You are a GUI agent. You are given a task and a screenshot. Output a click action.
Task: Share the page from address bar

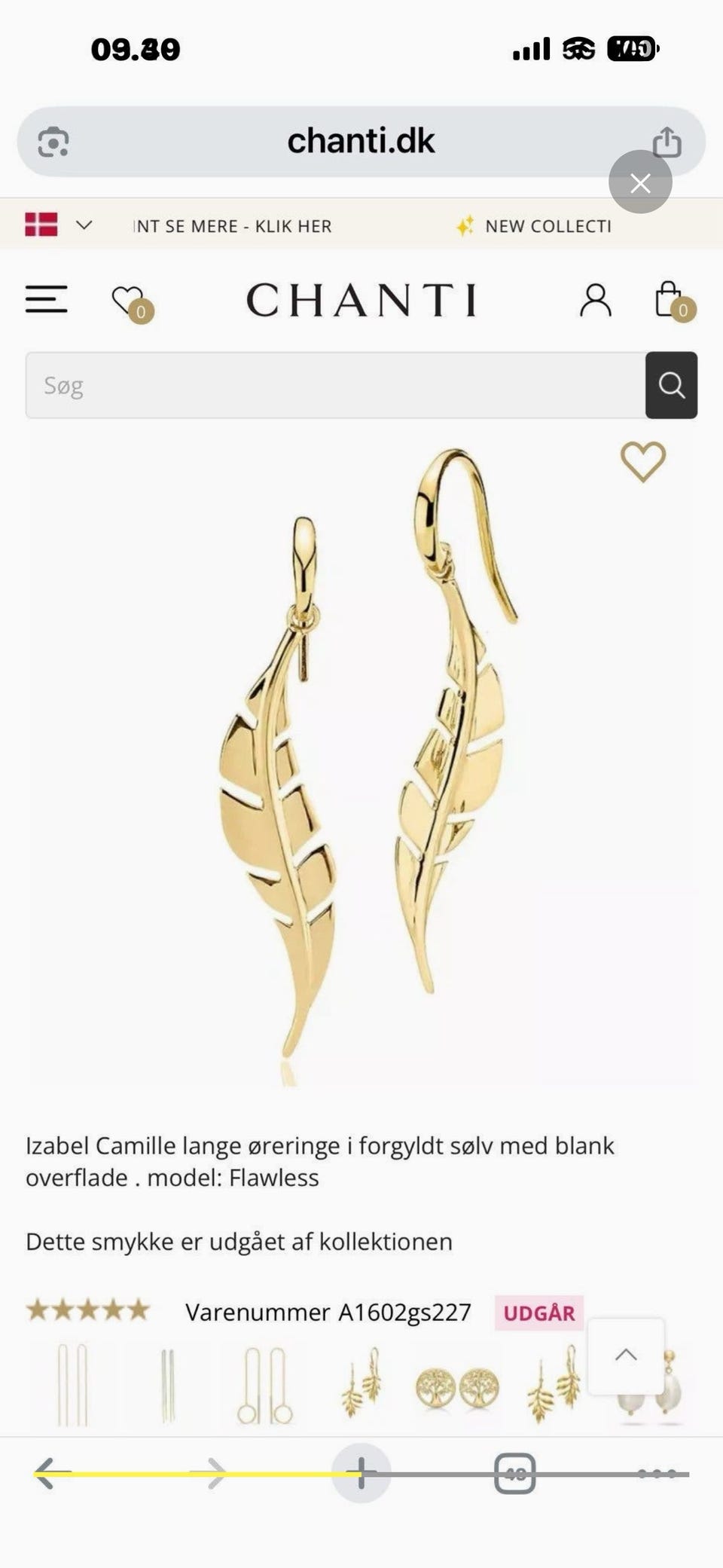[x=667, y=142]
